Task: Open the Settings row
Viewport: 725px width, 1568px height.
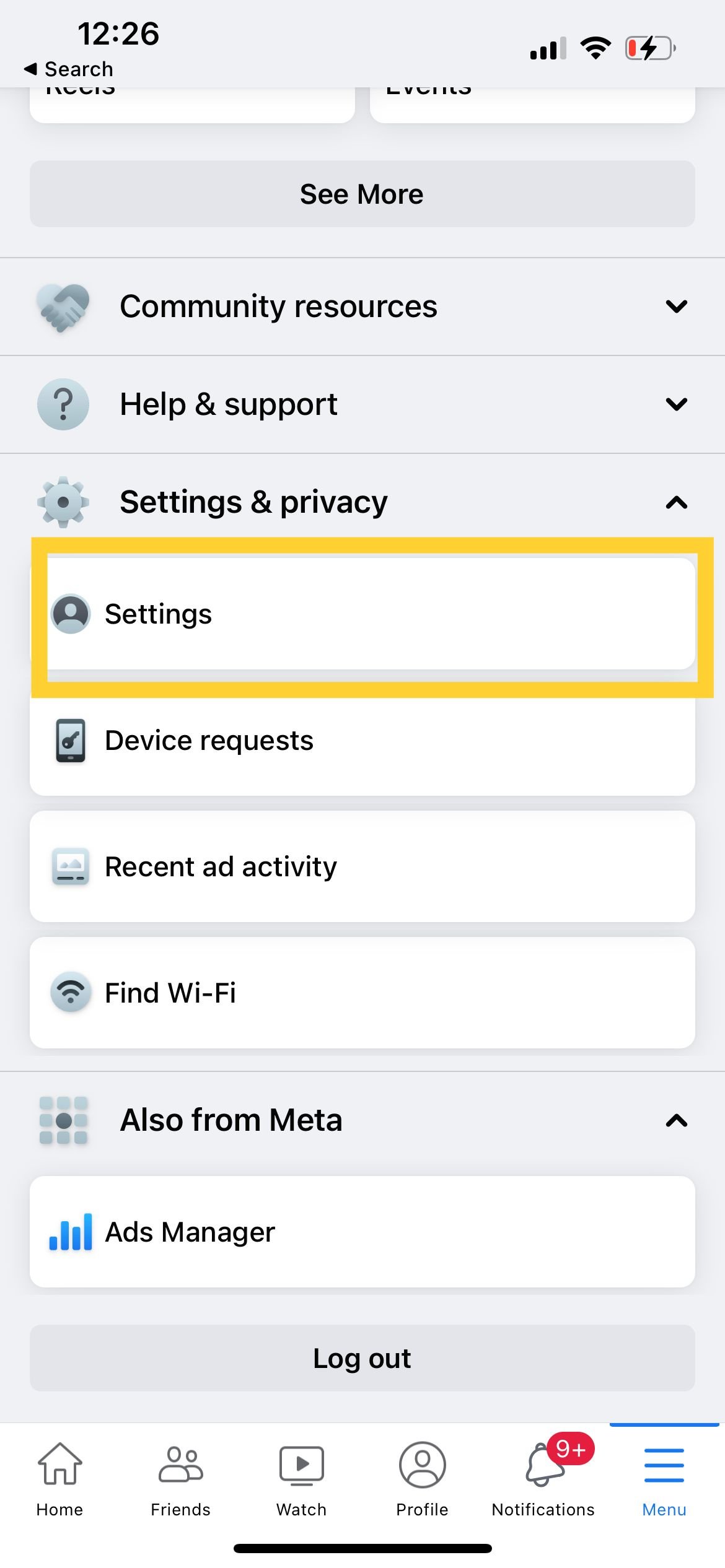Action: coord(371,614)
